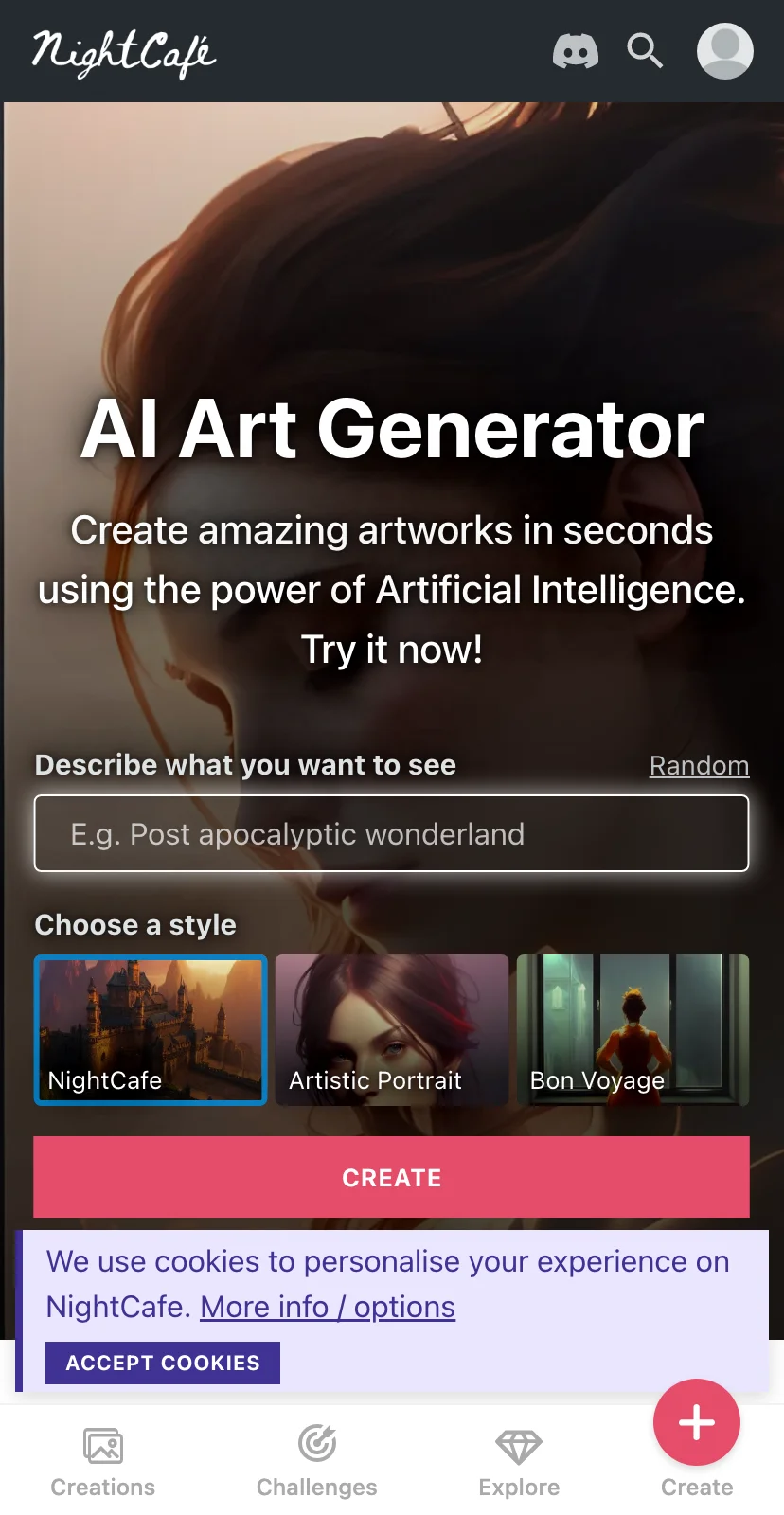Tap the red CREATE button
Image resolution: width=784 pixels, height=1515 pixels.
point(391,1177)
